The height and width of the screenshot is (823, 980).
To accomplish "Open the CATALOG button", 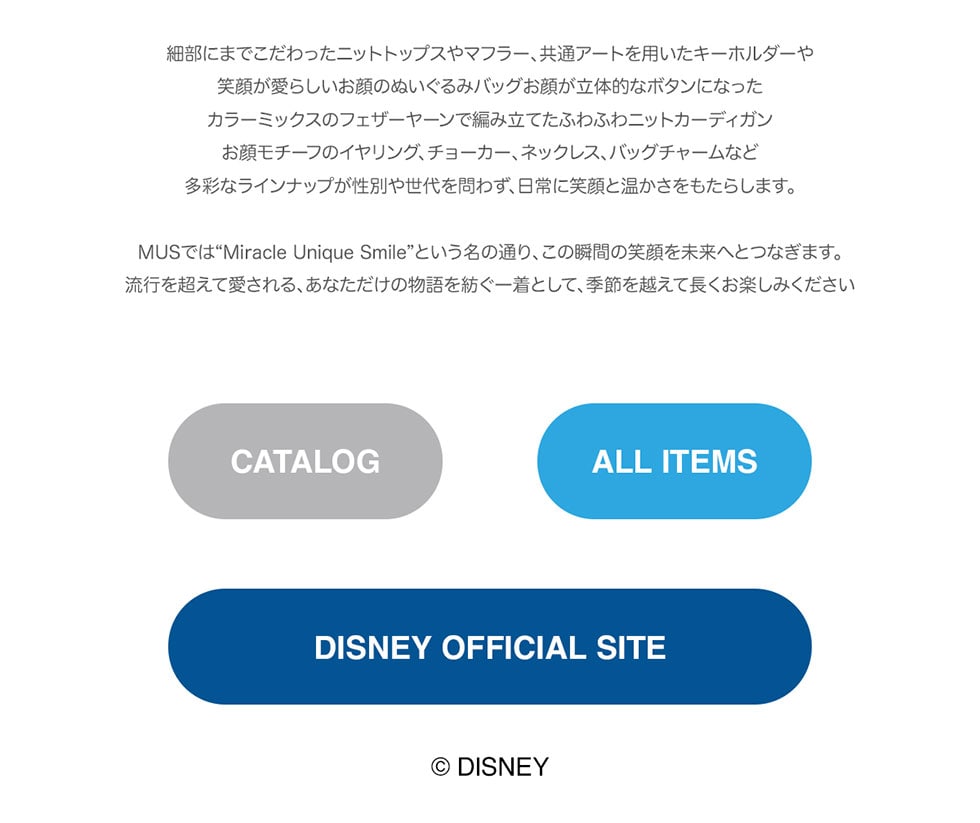I will [305, 461].
